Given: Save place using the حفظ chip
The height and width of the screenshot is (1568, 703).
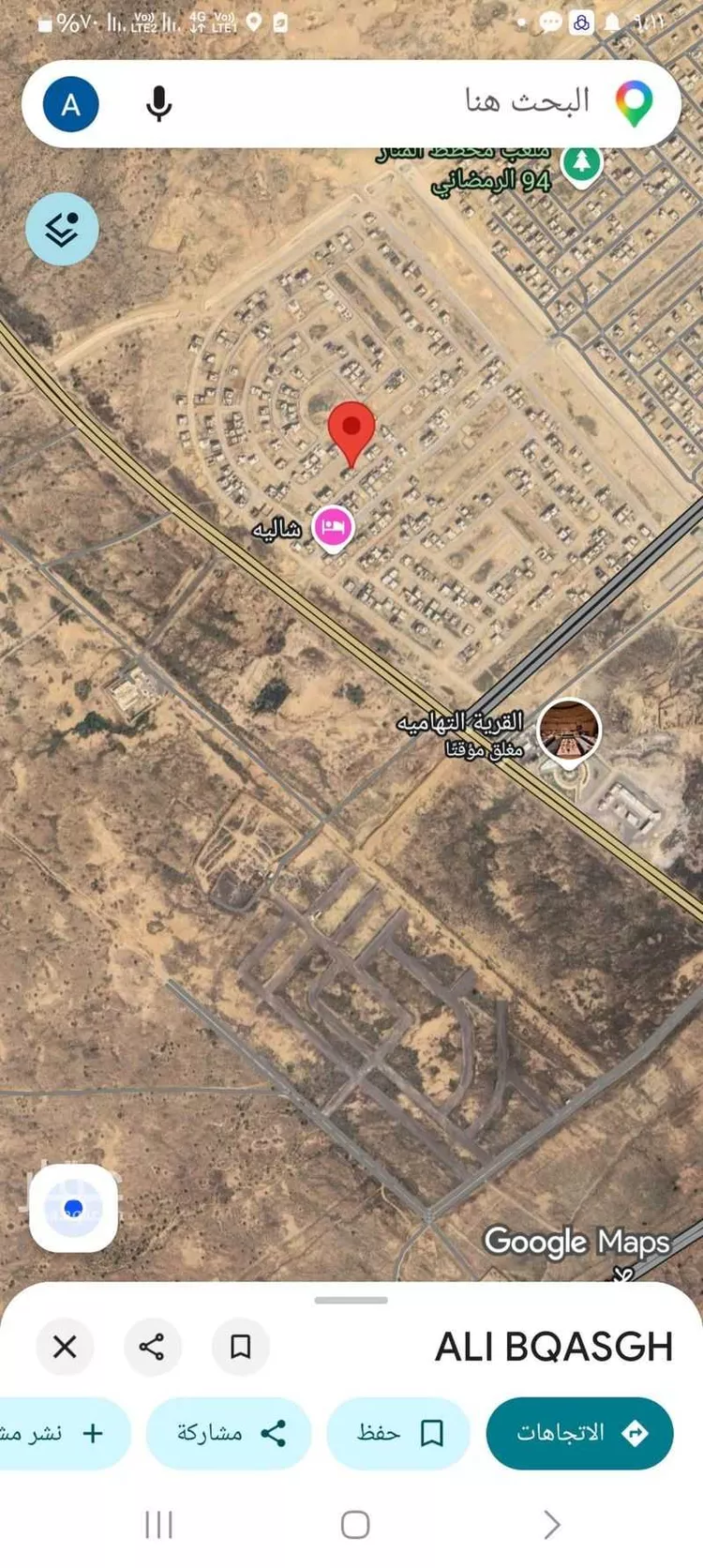Looking at the screenshot, I should 398,1433.
